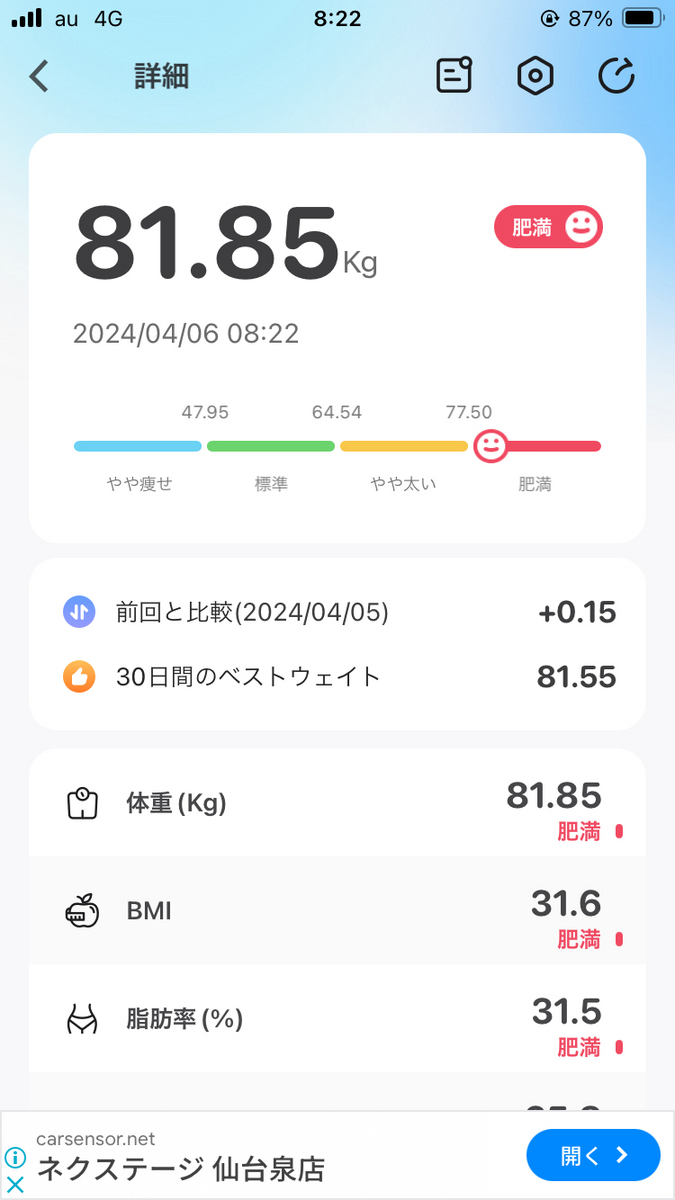Go back using the top-left arrow
The height and width of the screenshot is (1200, 675).
[x=39, y=76]
